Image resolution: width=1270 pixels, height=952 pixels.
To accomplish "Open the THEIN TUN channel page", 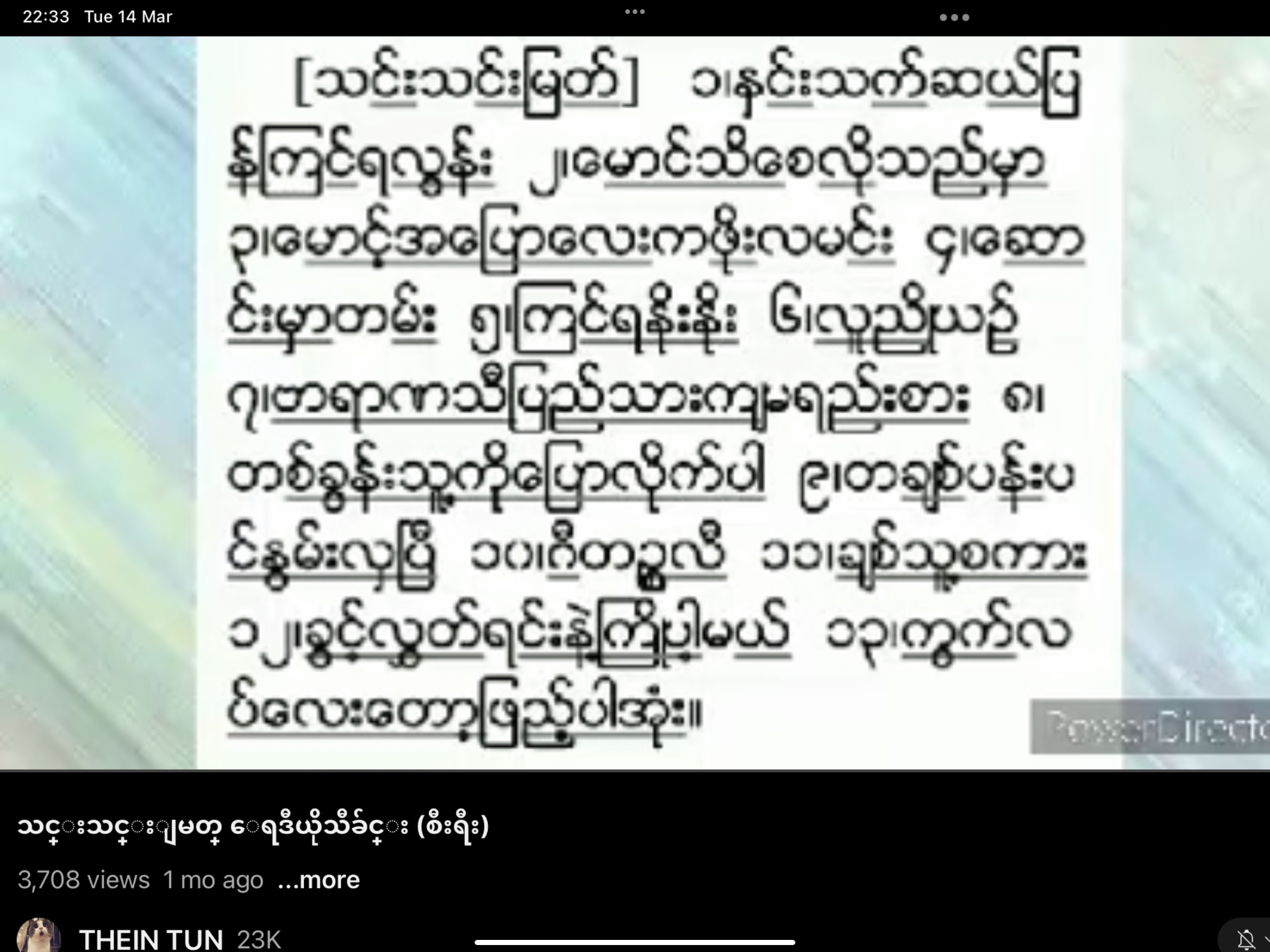I will [x=151, y=938].
